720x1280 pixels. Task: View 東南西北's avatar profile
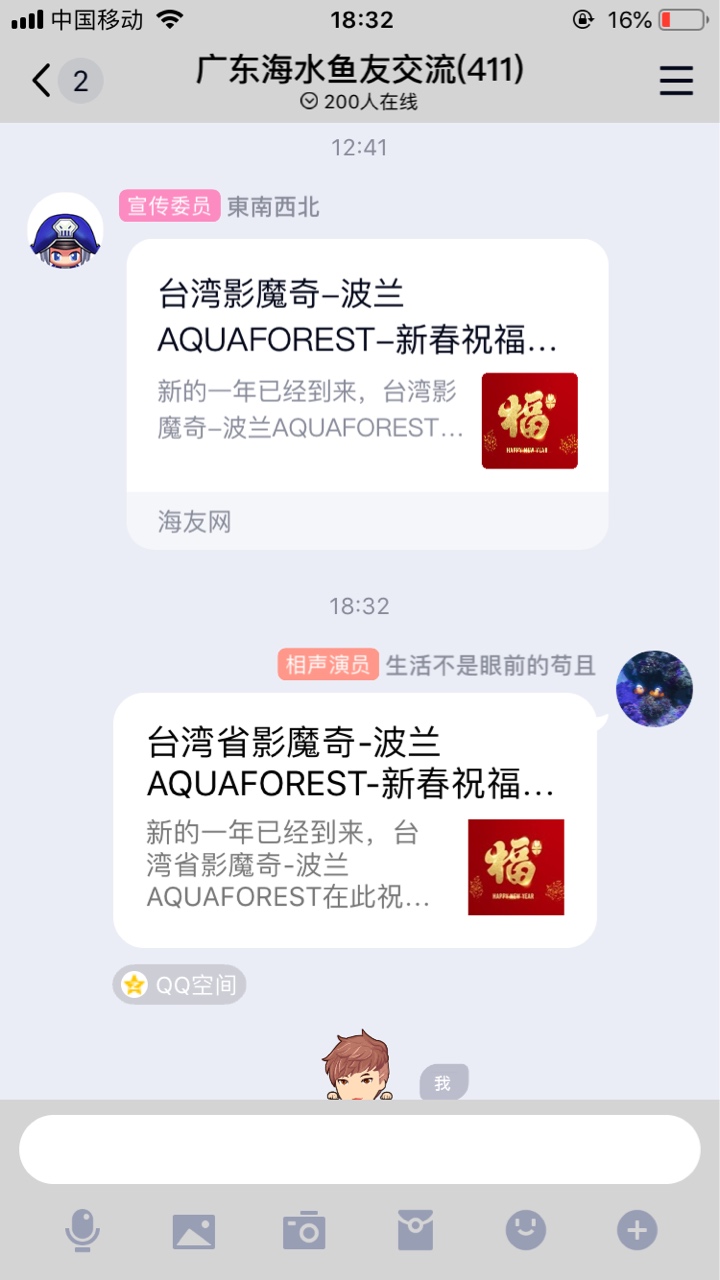pos(65,230)
